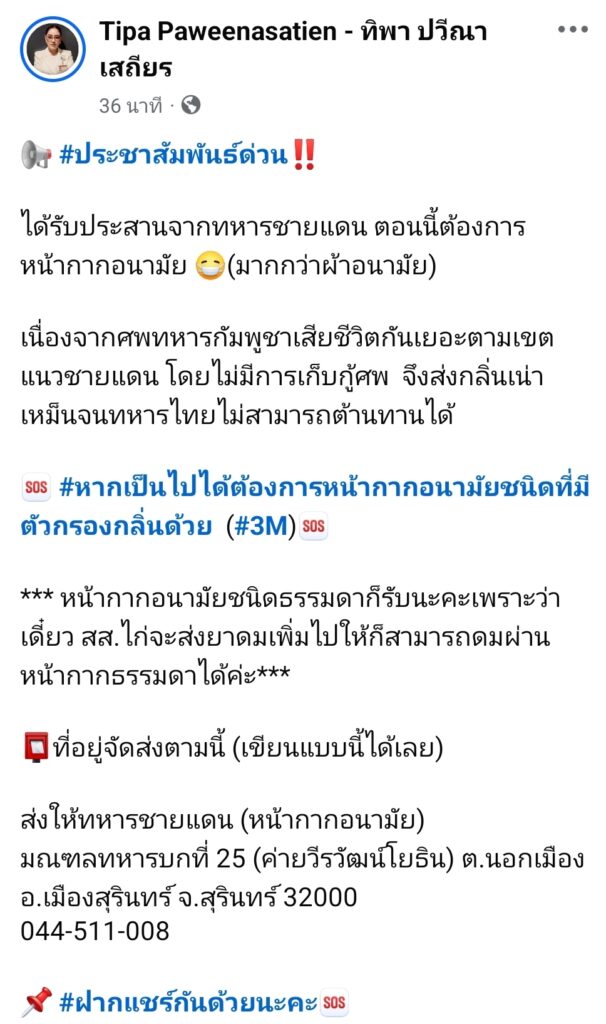Viewport: 606px width, 1024px height.
Task: Open the #ประชาสัมพันธ์ด่วน hashtag
Action: (173, 156)
